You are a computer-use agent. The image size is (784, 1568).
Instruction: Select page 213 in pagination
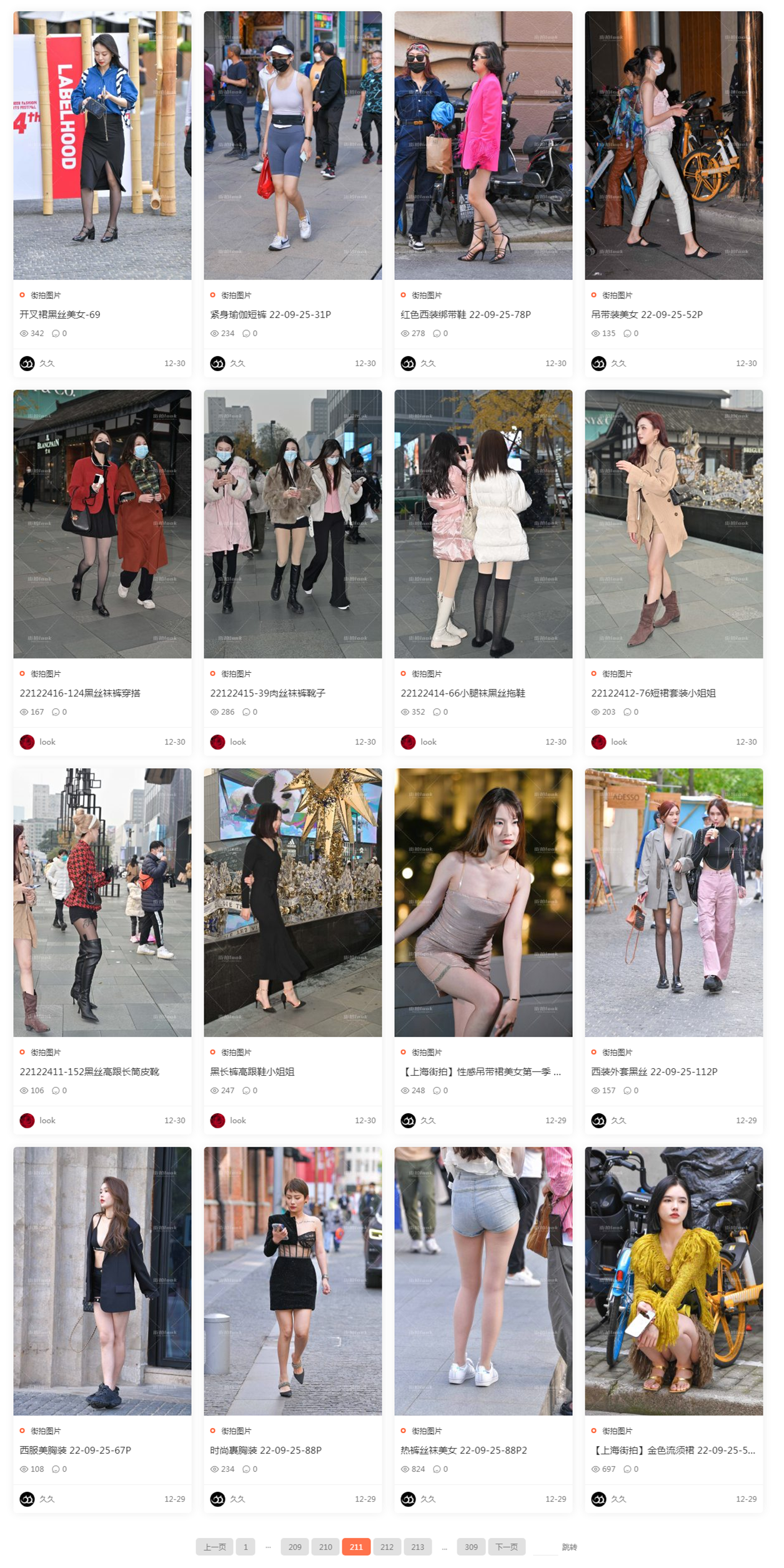(x=417, y=1547)
